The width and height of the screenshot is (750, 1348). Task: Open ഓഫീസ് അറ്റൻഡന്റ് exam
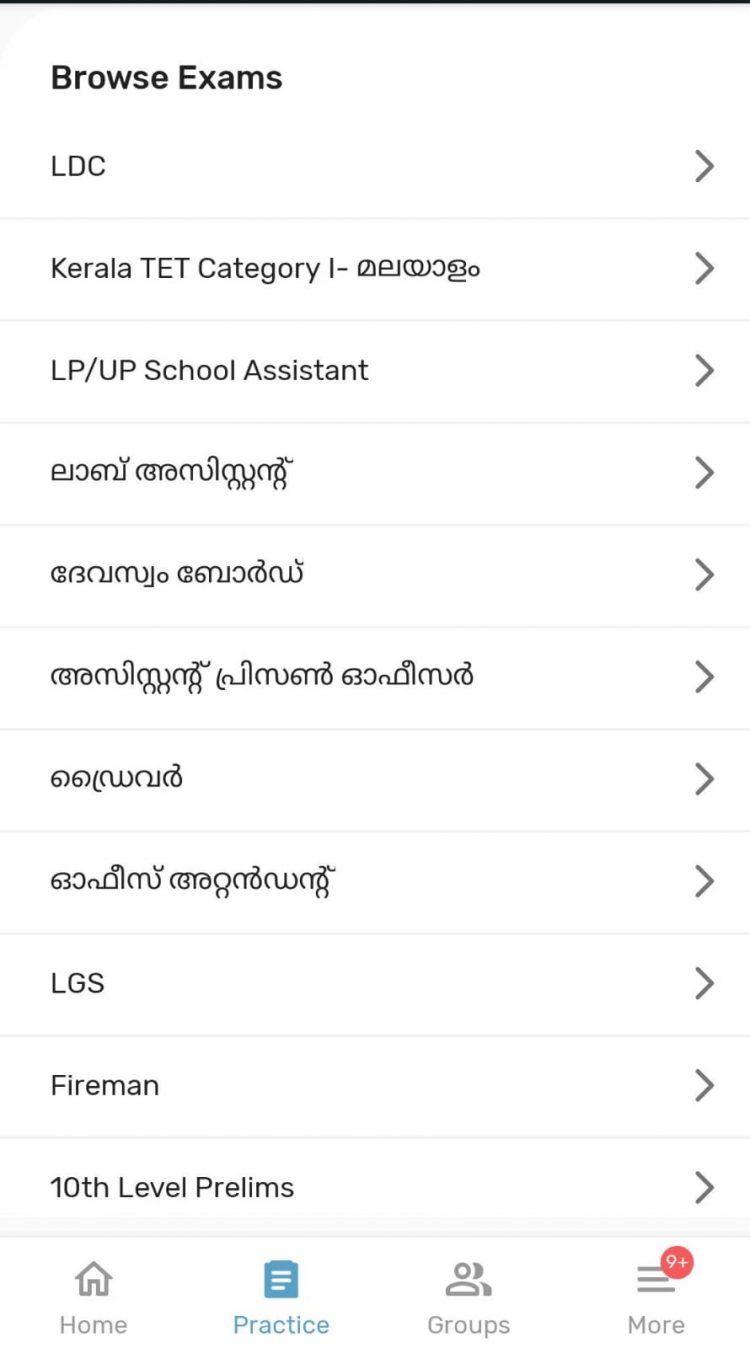pos(375,880)
